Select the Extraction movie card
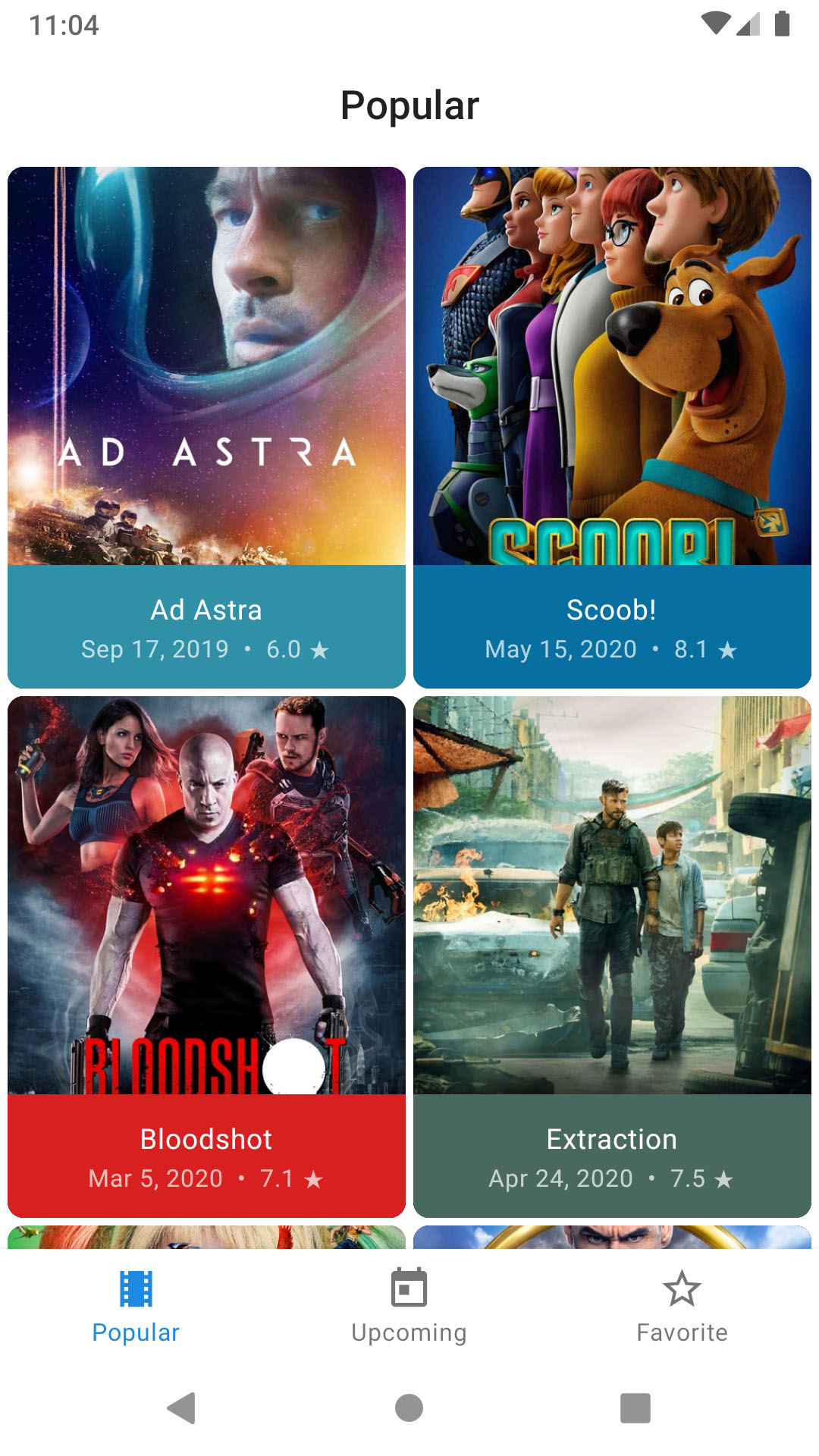 612,957
